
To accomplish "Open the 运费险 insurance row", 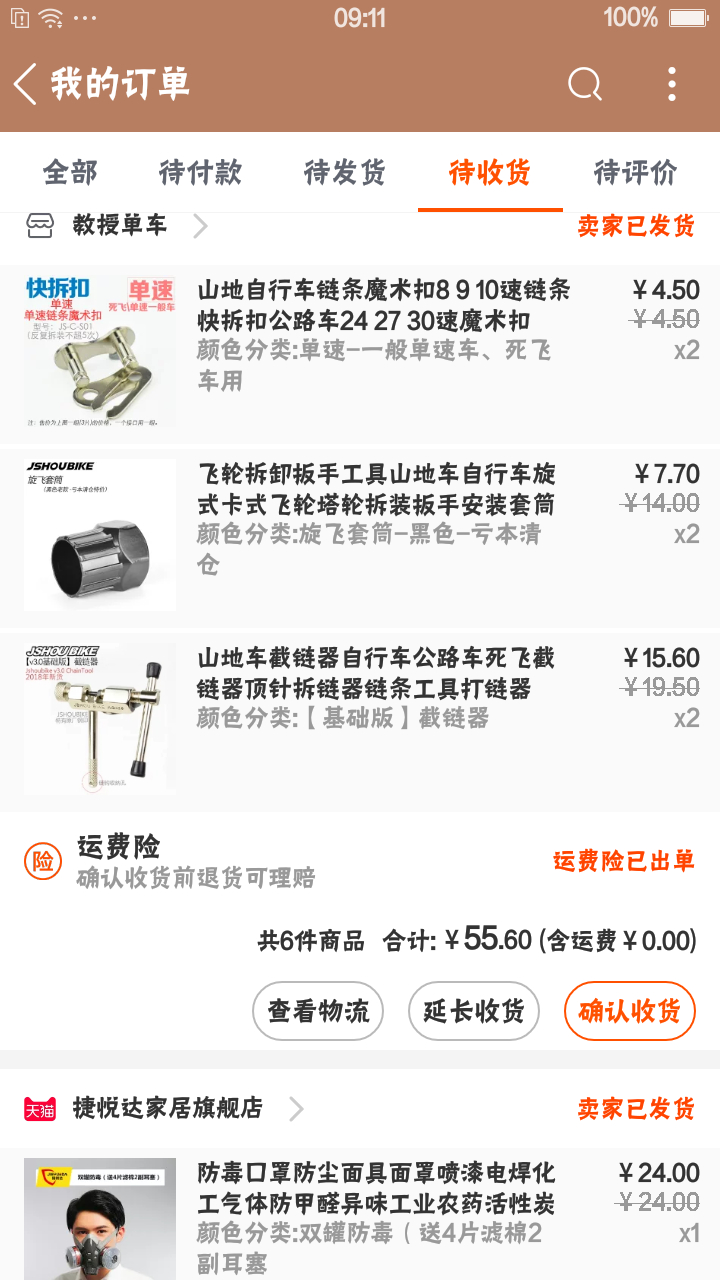I will 360,861.
